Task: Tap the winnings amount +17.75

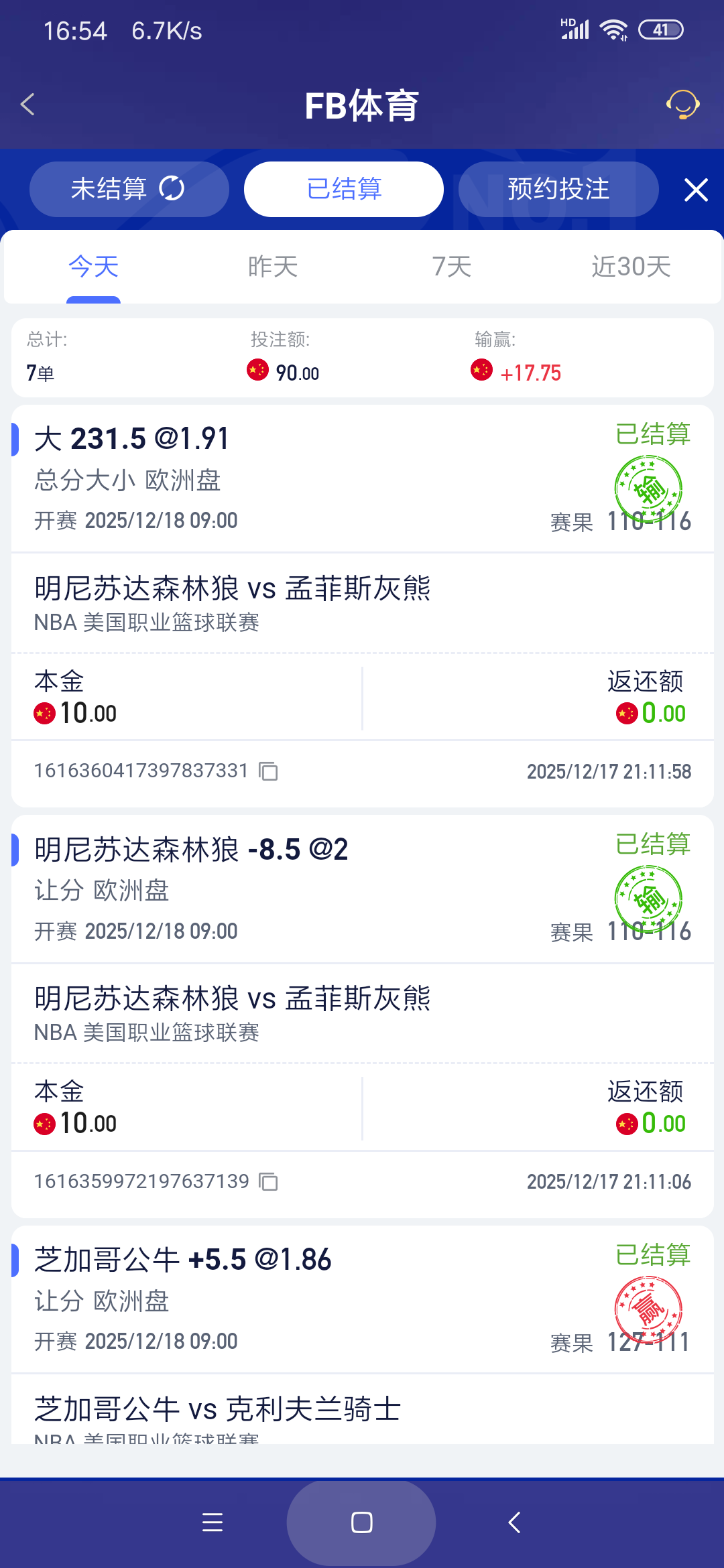Action: pyautogui.click(x=530, y=372)
